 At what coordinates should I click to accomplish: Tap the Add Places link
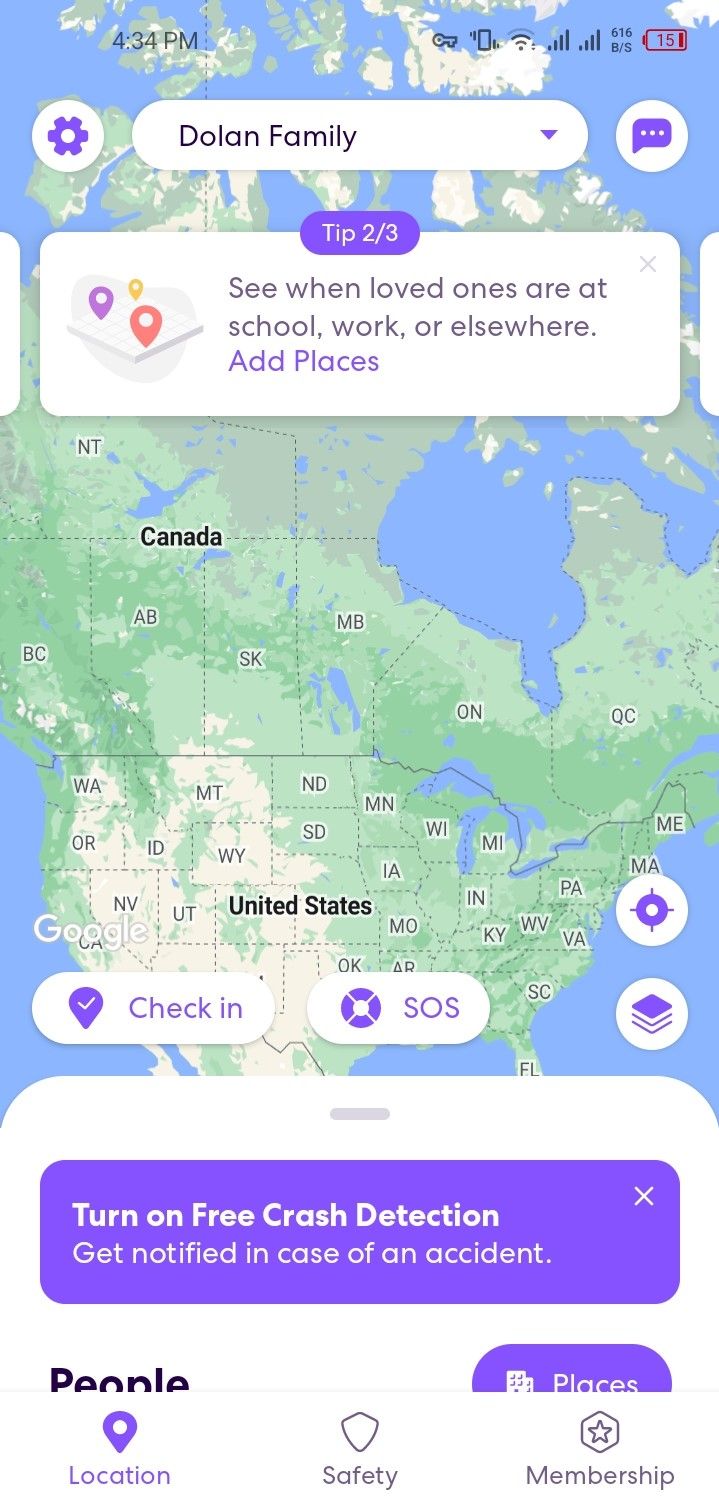tap(304, 361)
